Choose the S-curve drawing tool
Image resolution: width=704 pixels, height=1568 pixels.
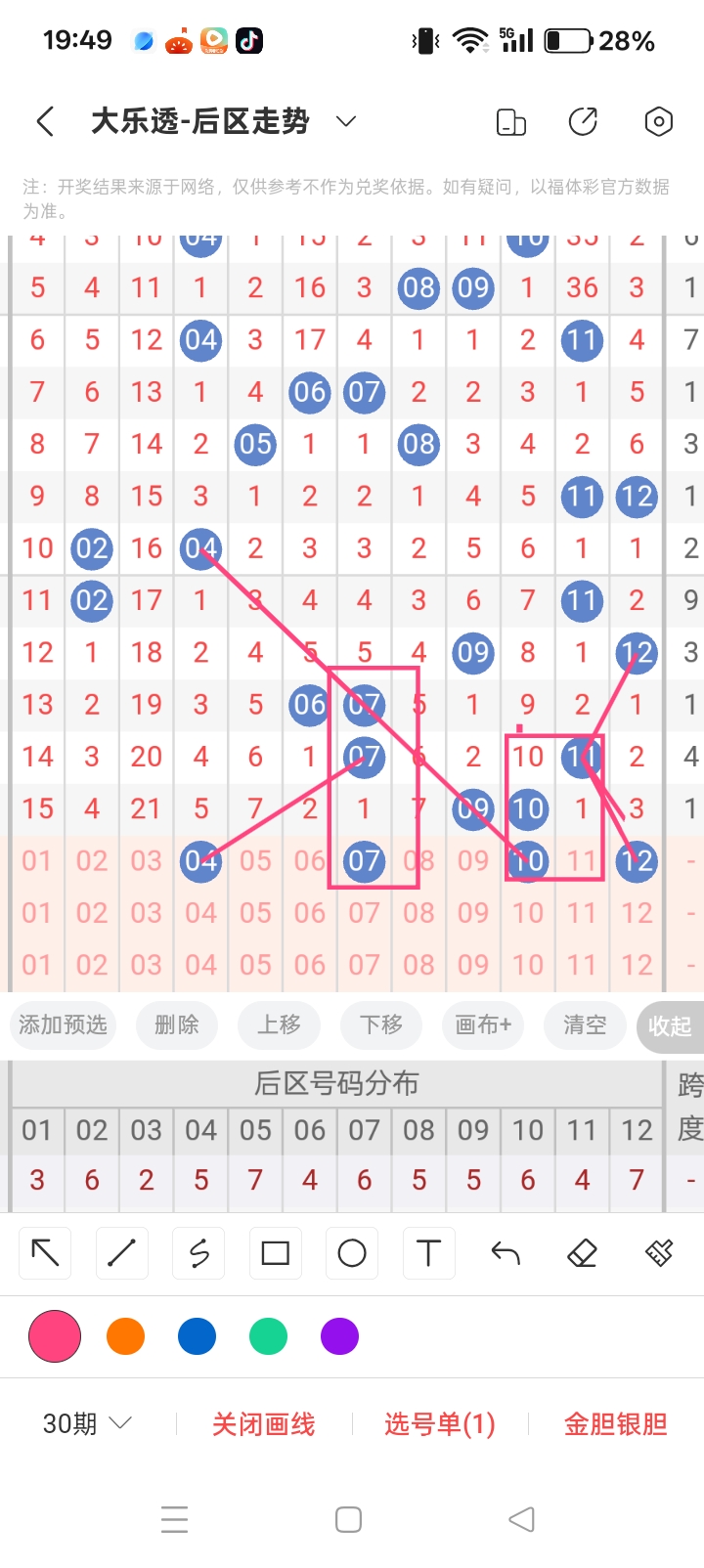click(198, 1252)
